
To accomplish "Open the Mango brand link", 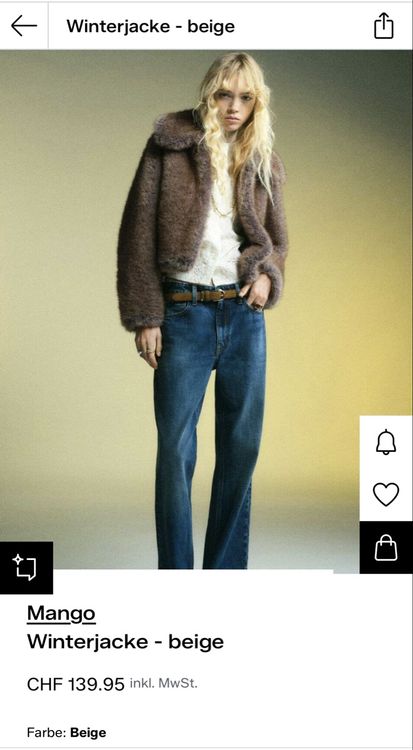I will click(x=61, y=614).
